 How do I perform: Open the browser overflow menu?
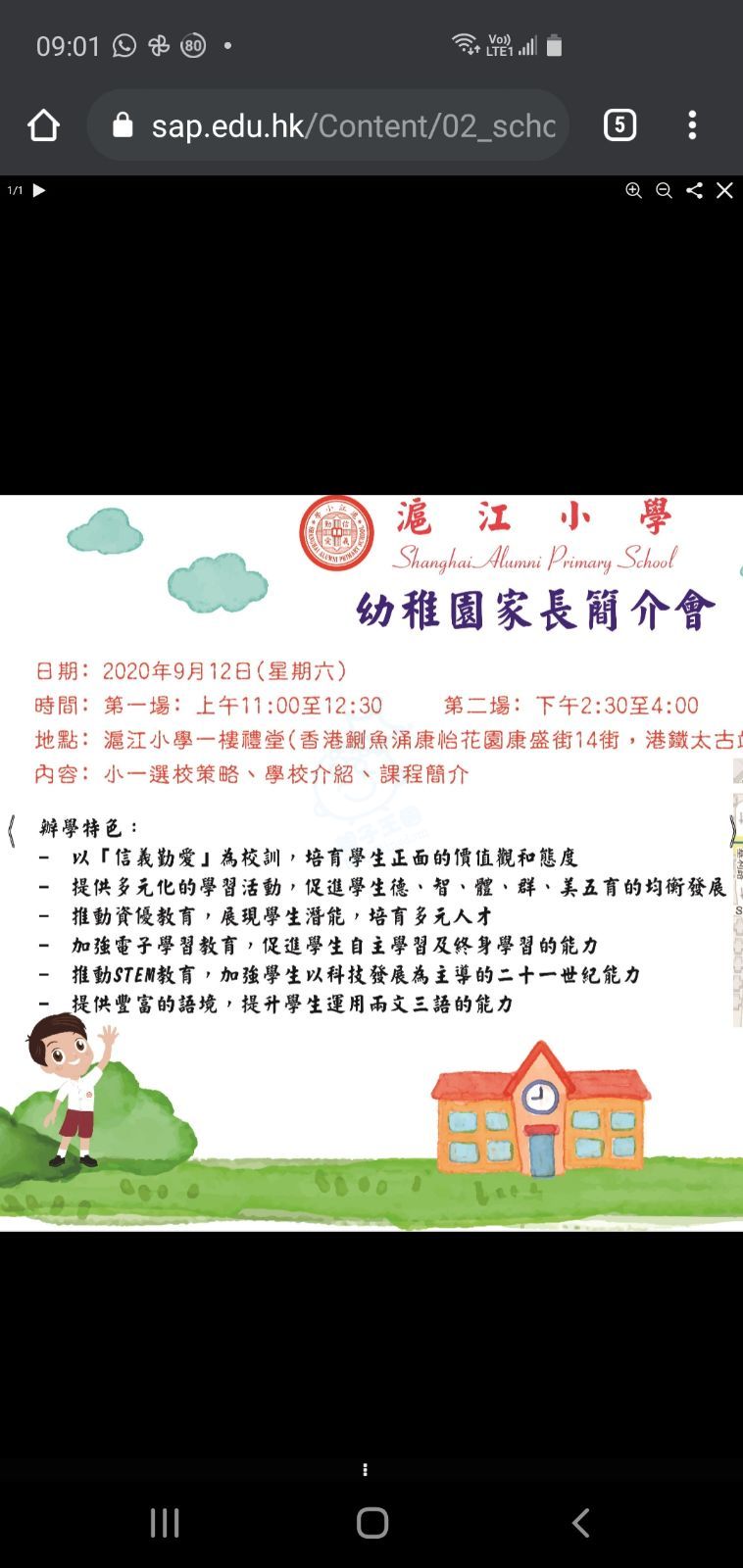[692, 125]
